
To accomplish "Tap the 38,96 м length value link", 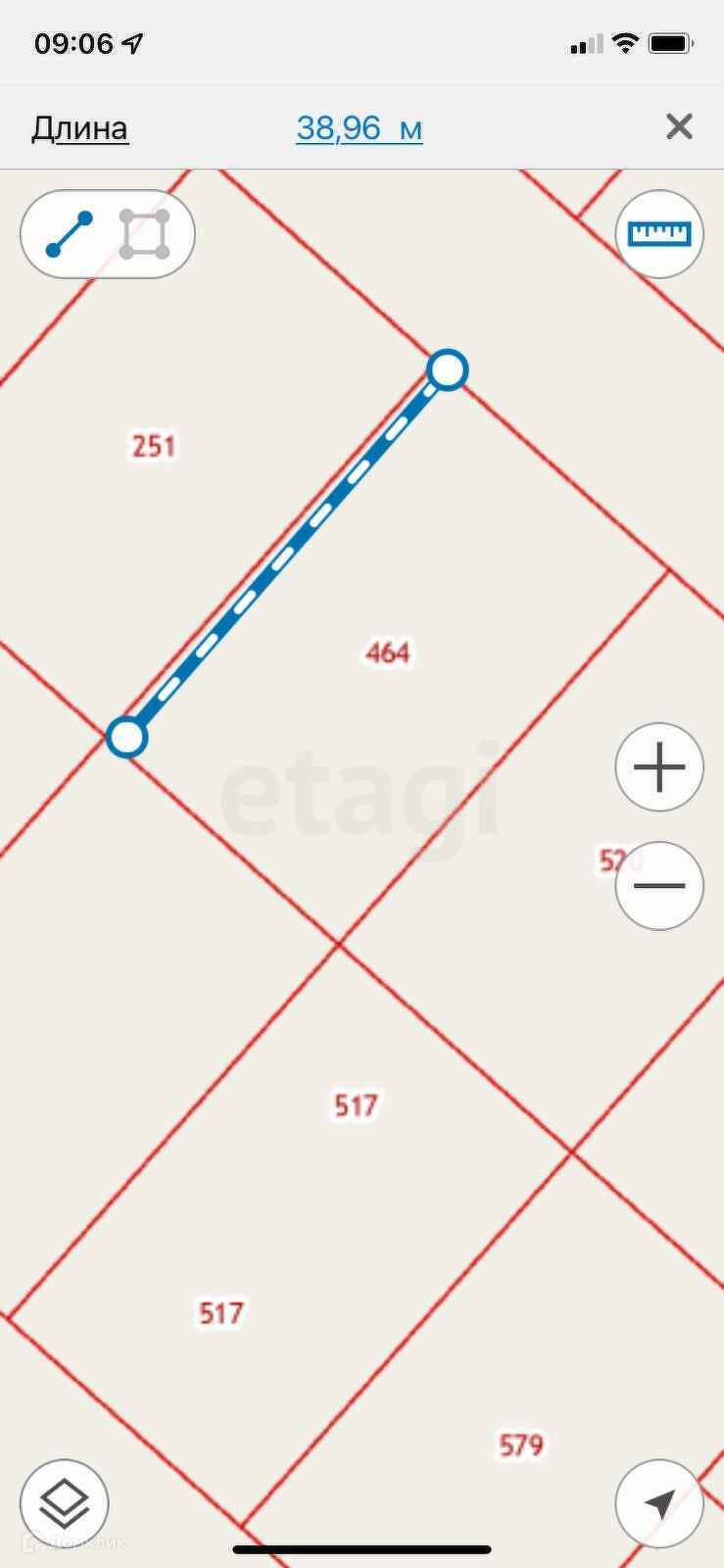I will coord(359,127).
